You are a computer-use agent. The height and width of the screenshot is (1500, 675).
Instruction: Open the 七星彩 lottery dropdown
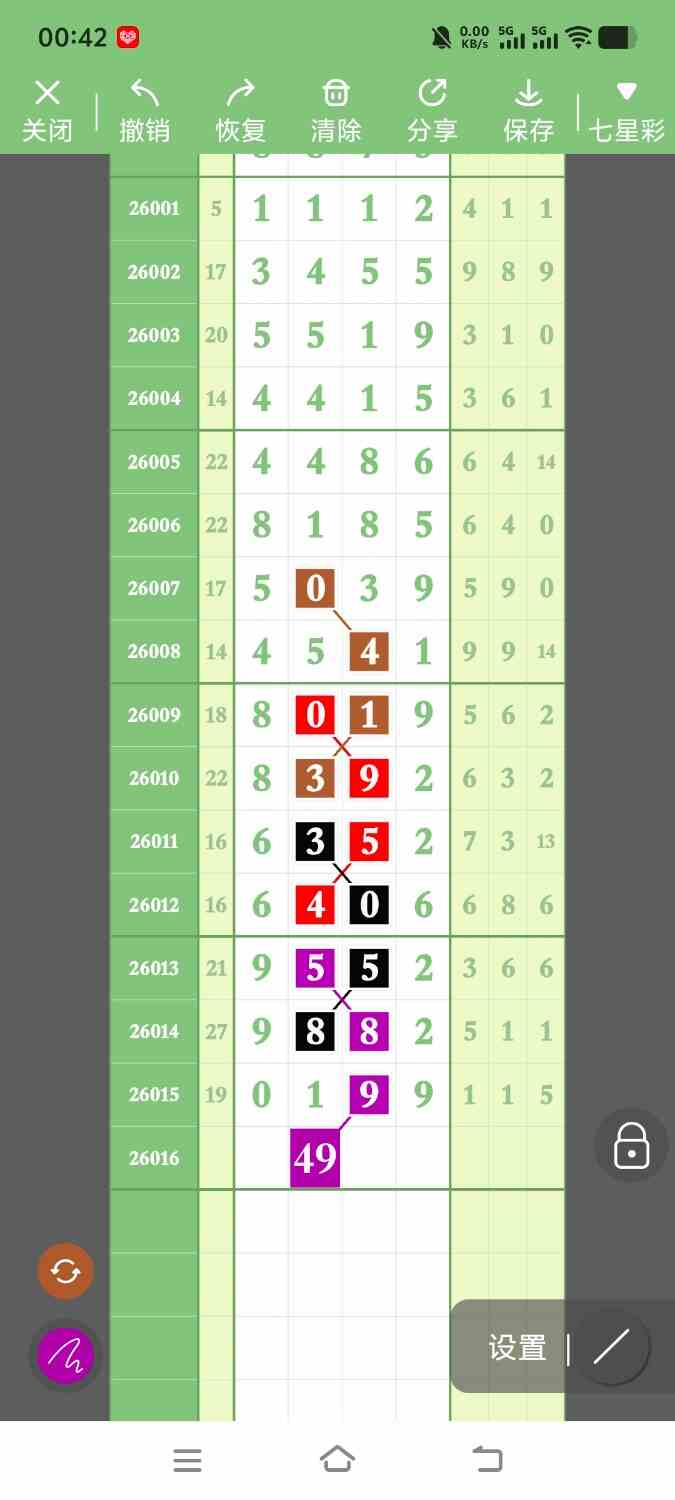(626, 111)
